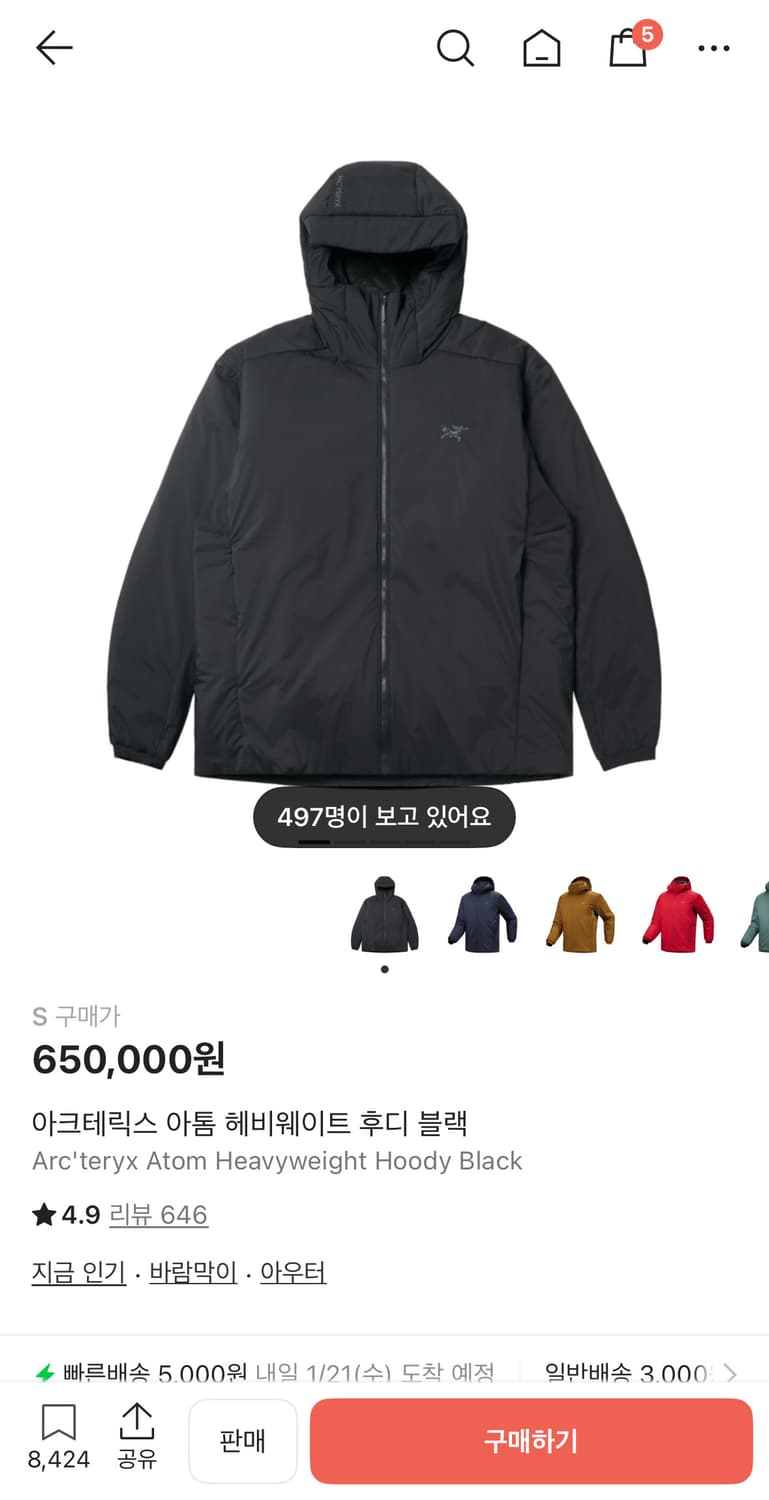
Task: Open the 바람막이 category link
Action: coord(192,1271)
